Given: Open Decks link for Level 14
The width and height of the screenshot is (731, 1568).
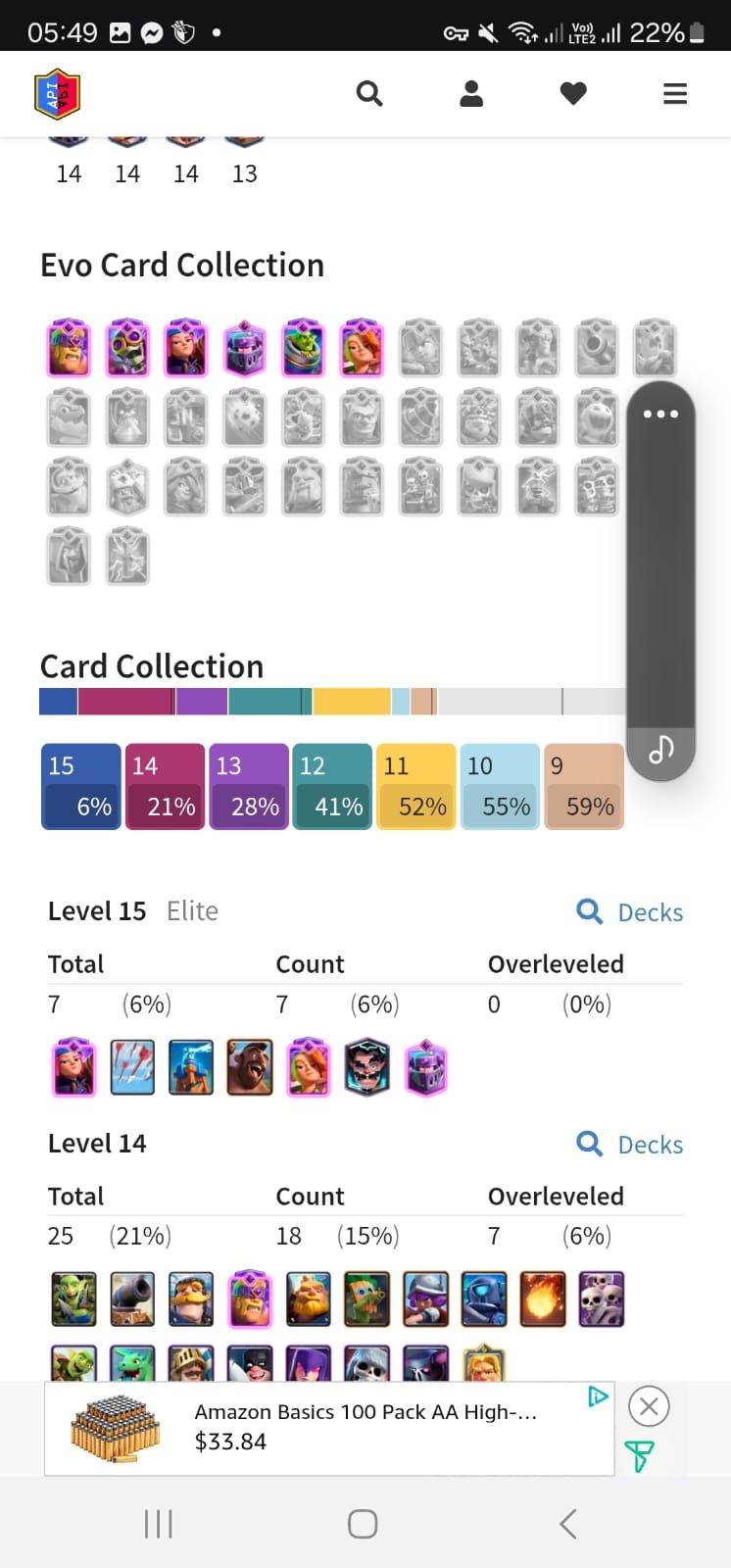Looking at the screenshot, I should [630, 1145].
